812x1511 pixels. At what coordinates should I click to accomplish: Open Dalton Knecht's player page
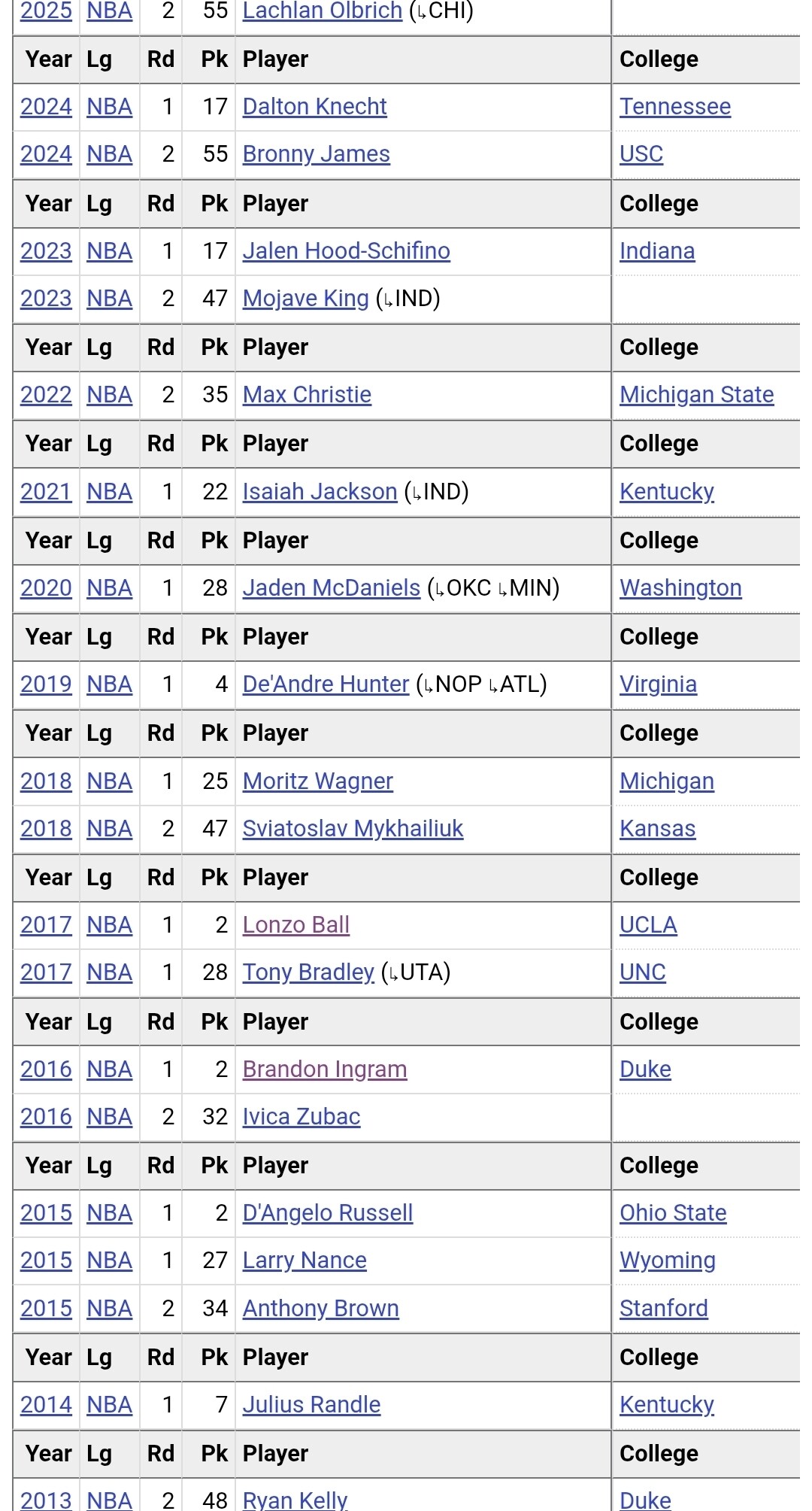tap(314, 107)
